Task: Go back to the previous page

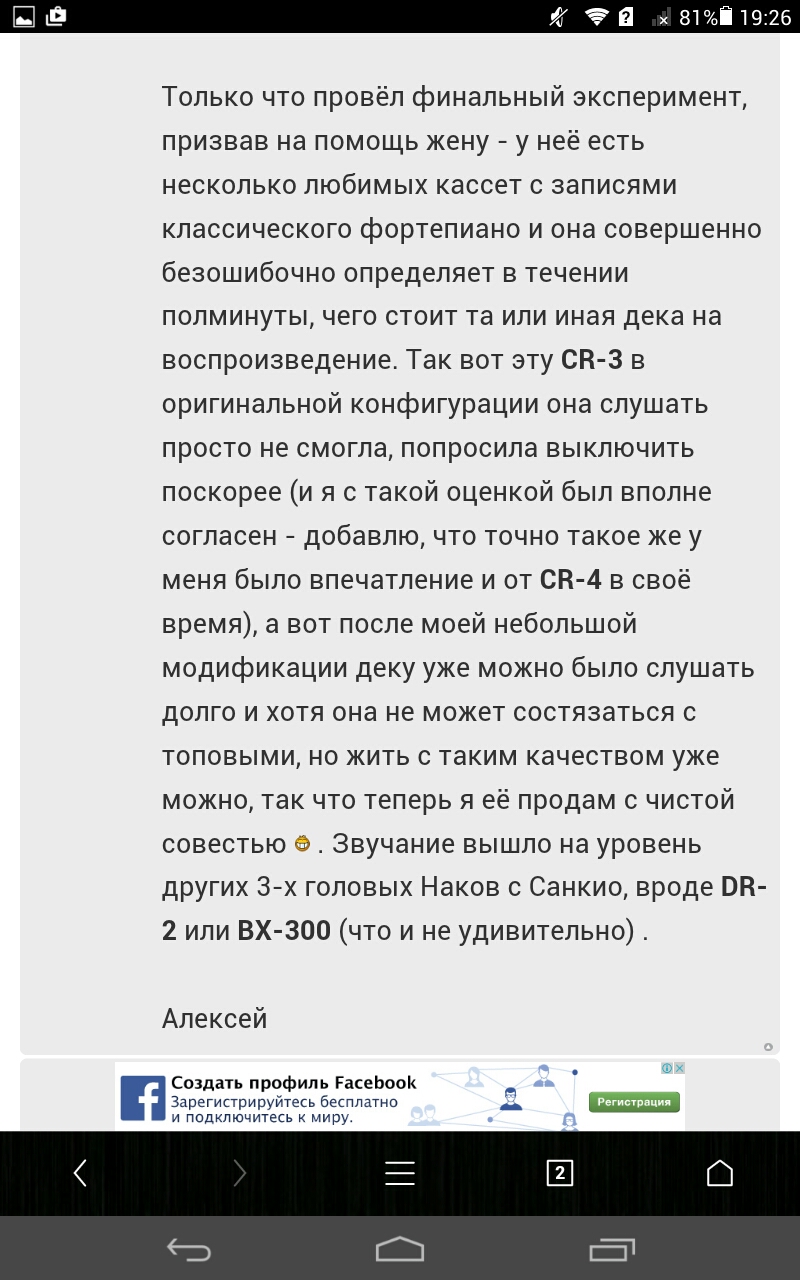Action: (x=80, y=1173)
